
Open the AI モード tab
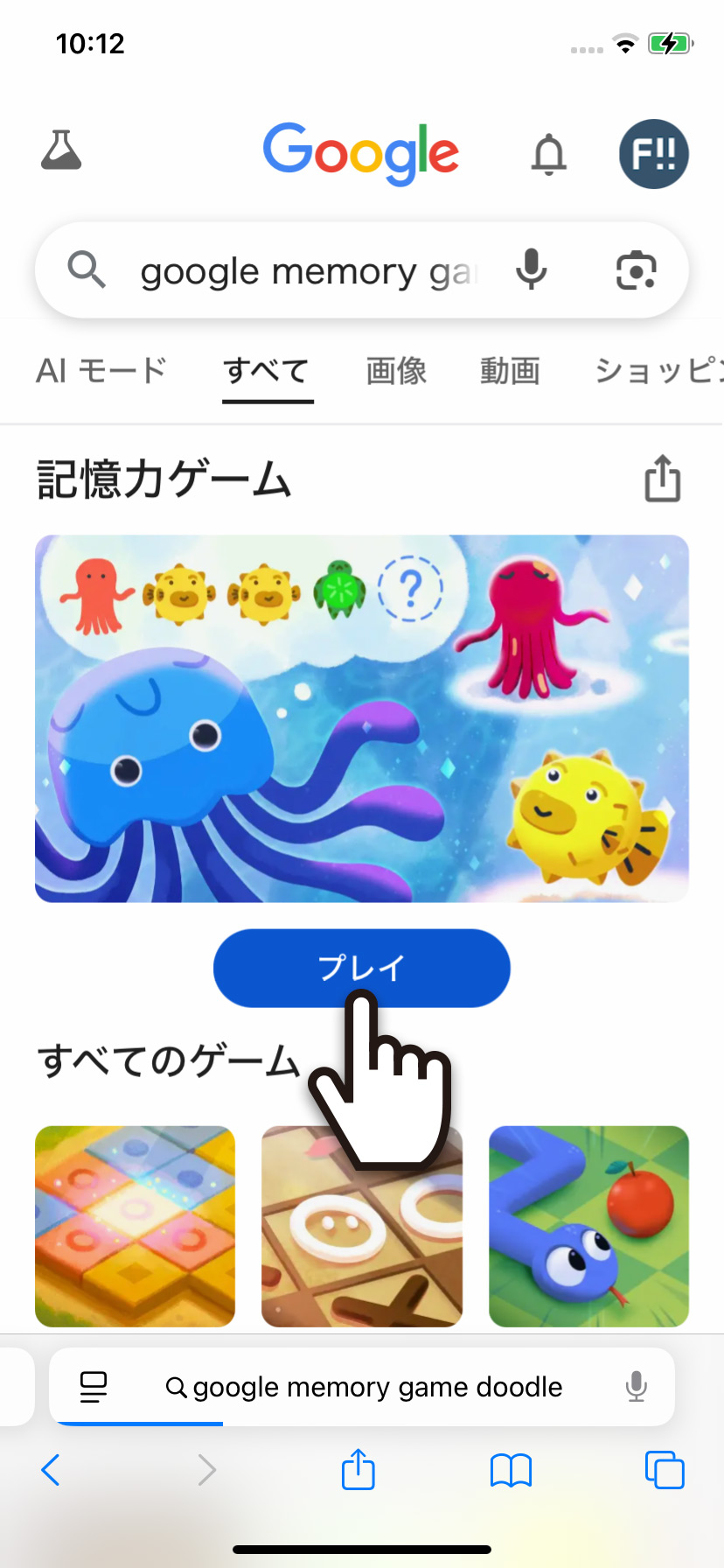click(101, 371)
